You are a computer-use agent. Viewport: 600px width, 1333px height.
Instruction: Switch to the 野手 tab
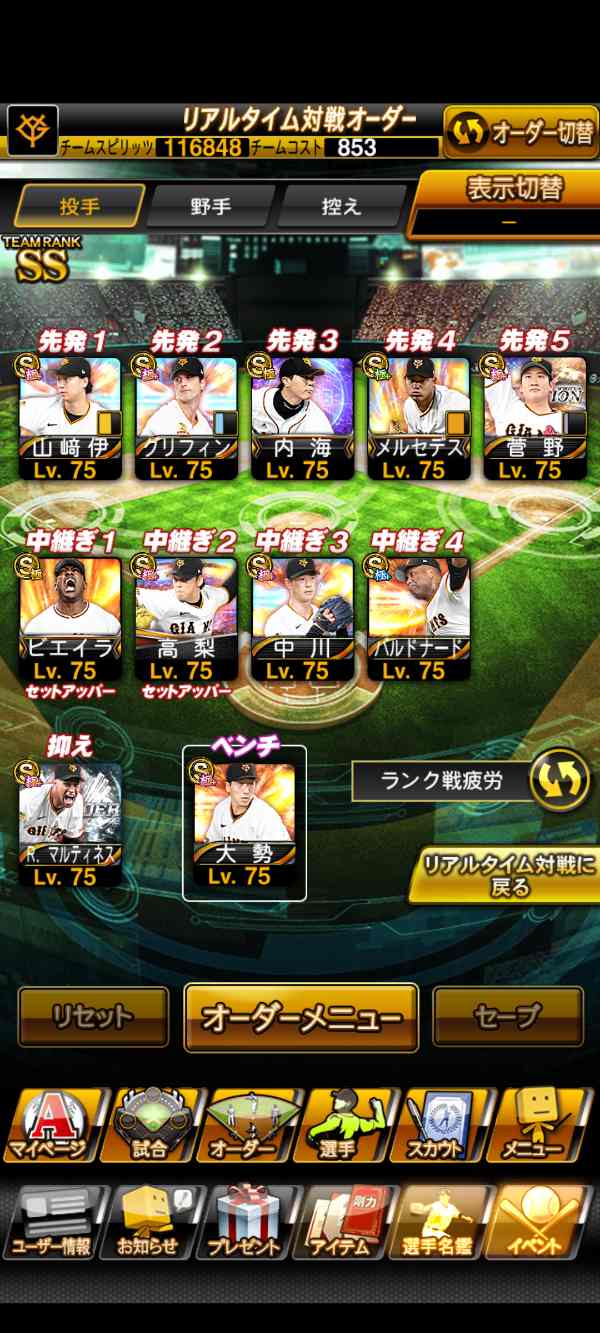(x=211, y=207)
